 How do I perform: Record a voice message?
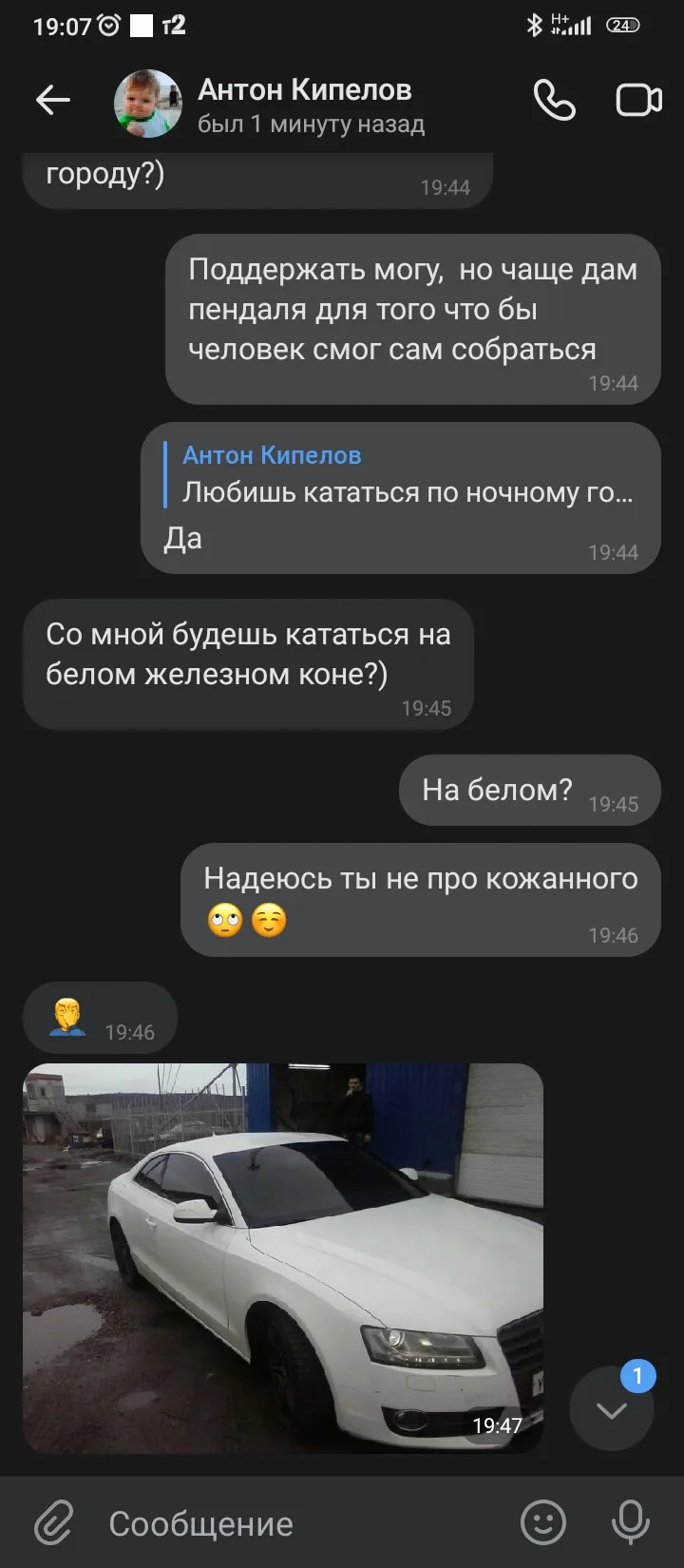coord(631,1522)
